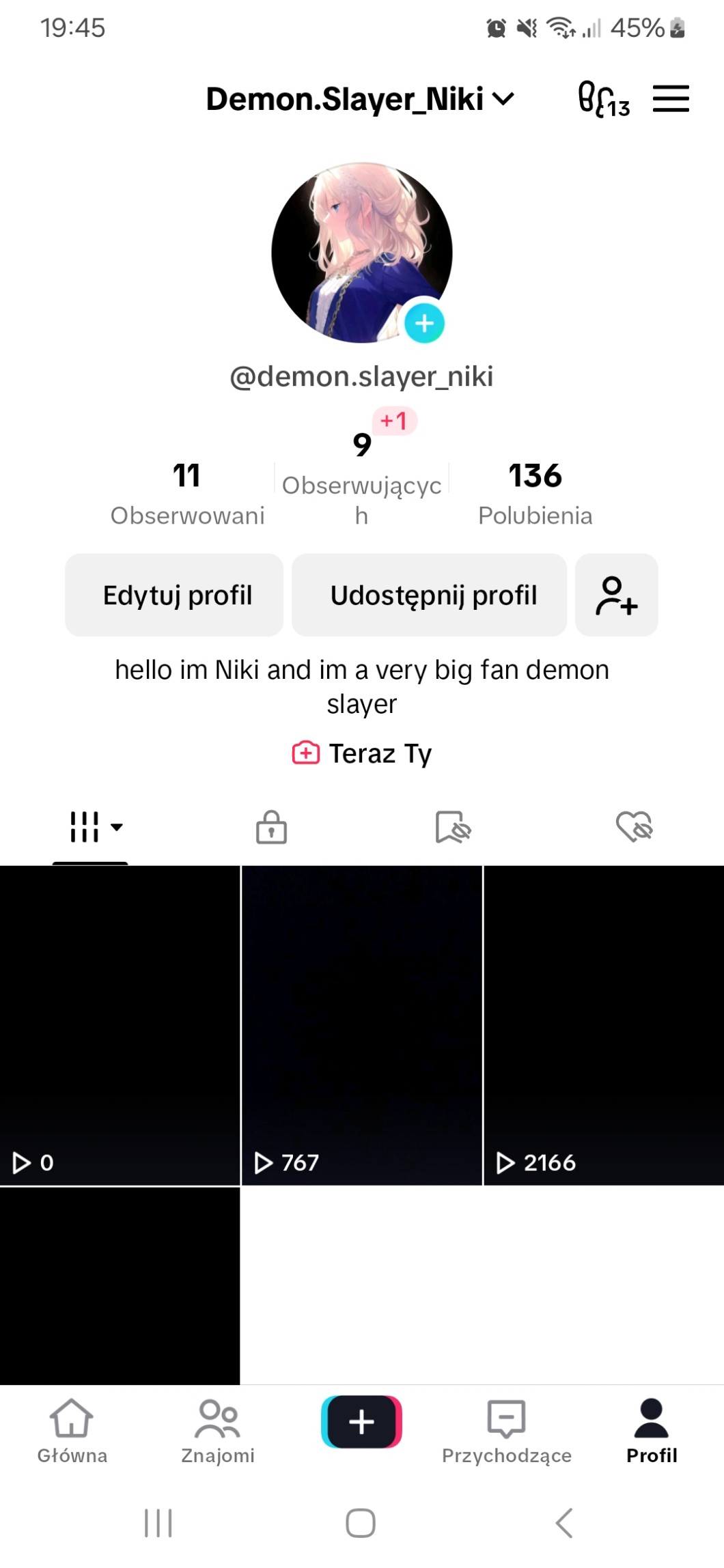Open the video with 767 views
The width and height of the screenshot is (724, 1568).
point(362,1024)
